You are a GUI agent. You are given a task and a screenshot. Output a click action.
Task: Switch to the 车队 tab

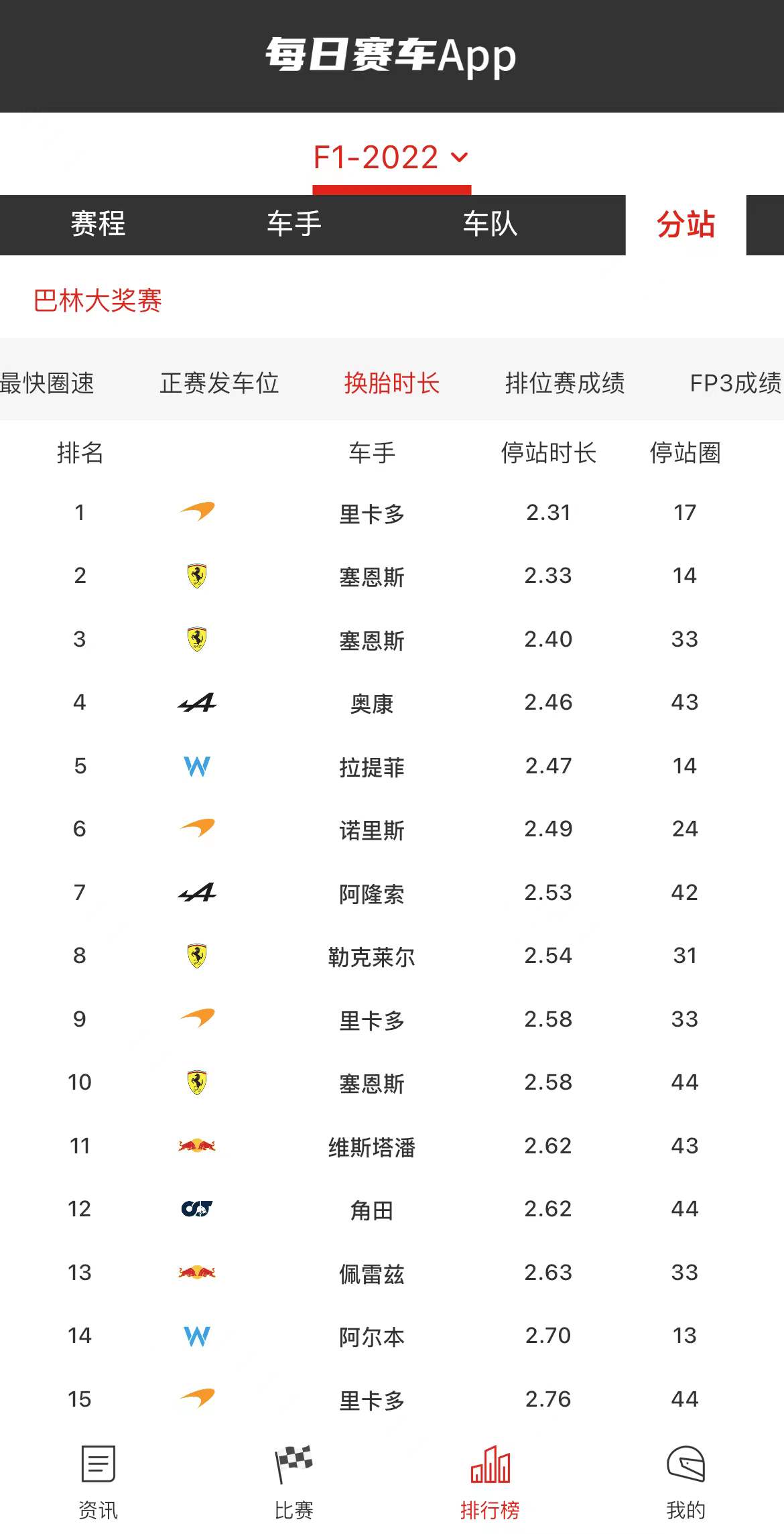click(490, 225)
